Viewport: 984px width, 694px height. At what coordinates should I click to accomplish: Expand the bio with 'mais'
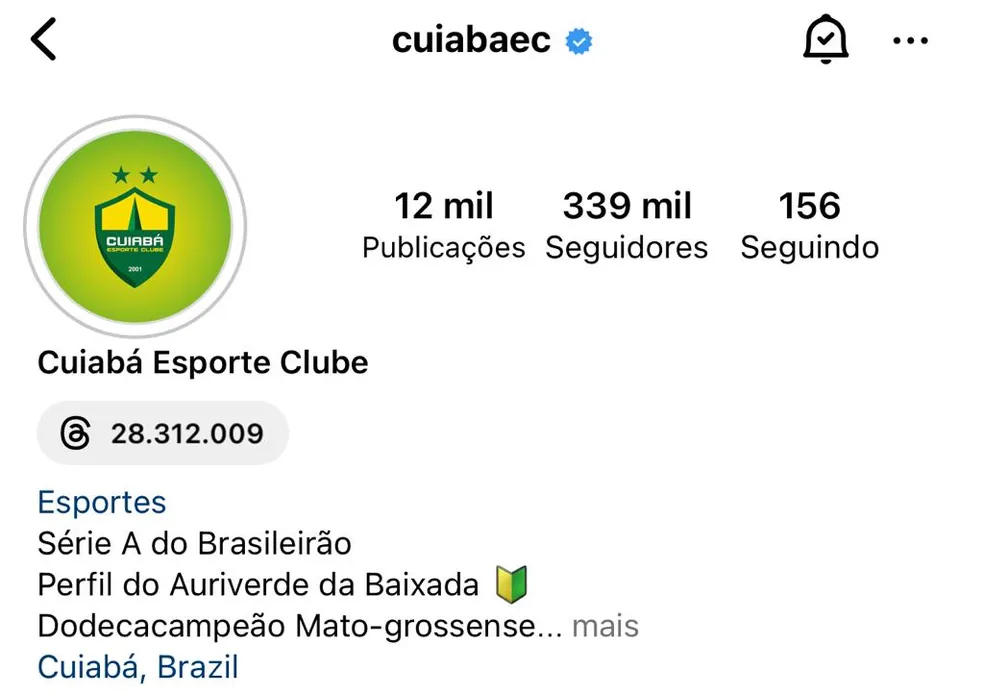coord(605,627)
